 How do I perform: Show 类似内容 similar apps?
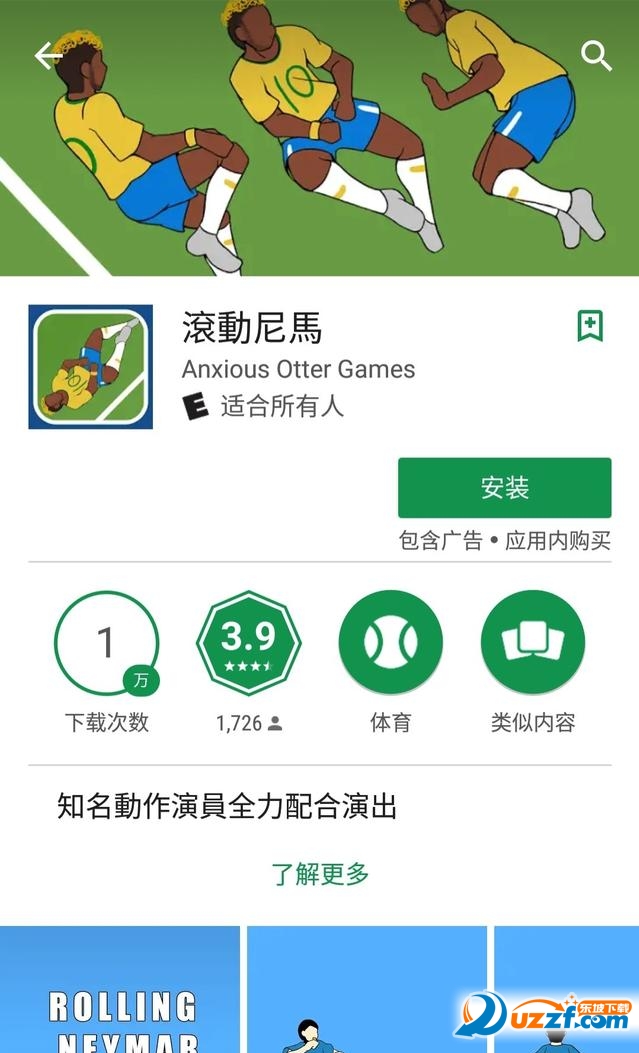pos(532,643)
